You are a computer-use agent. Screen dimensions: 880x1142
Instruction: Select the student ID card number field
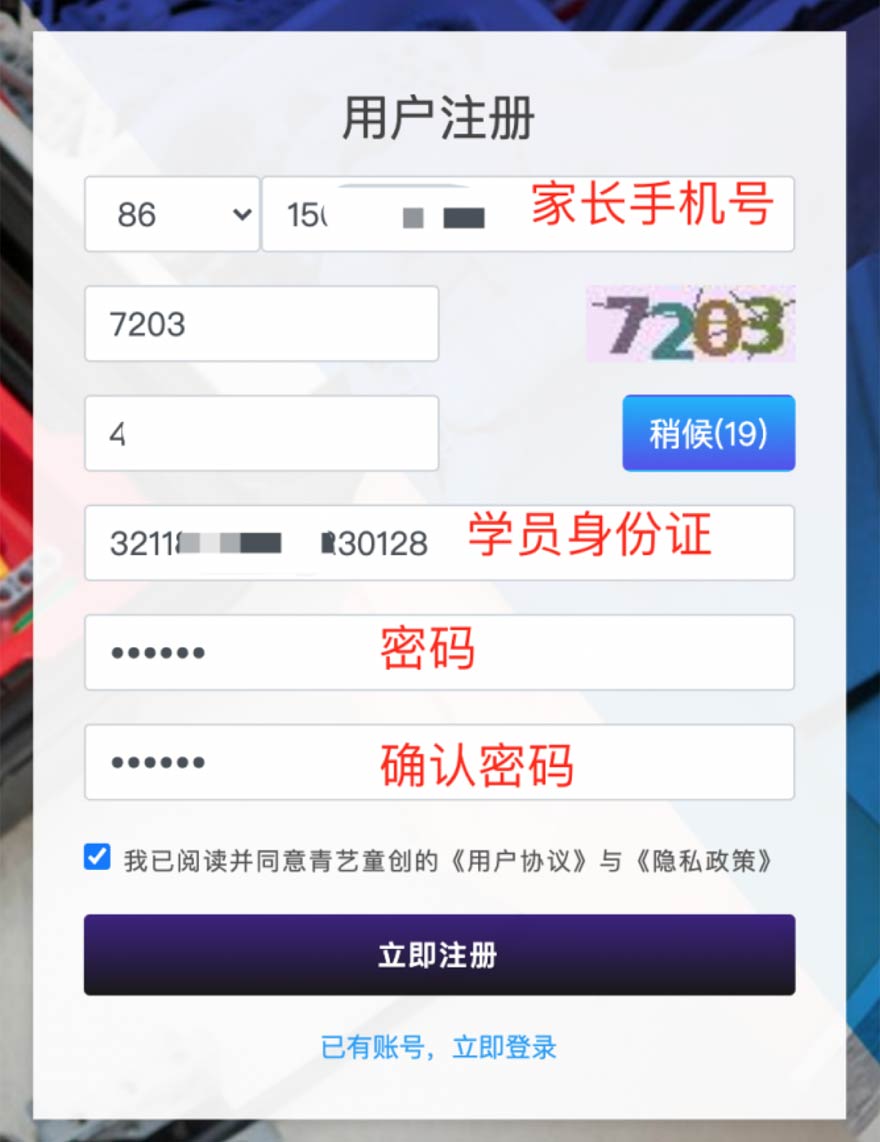439,543
